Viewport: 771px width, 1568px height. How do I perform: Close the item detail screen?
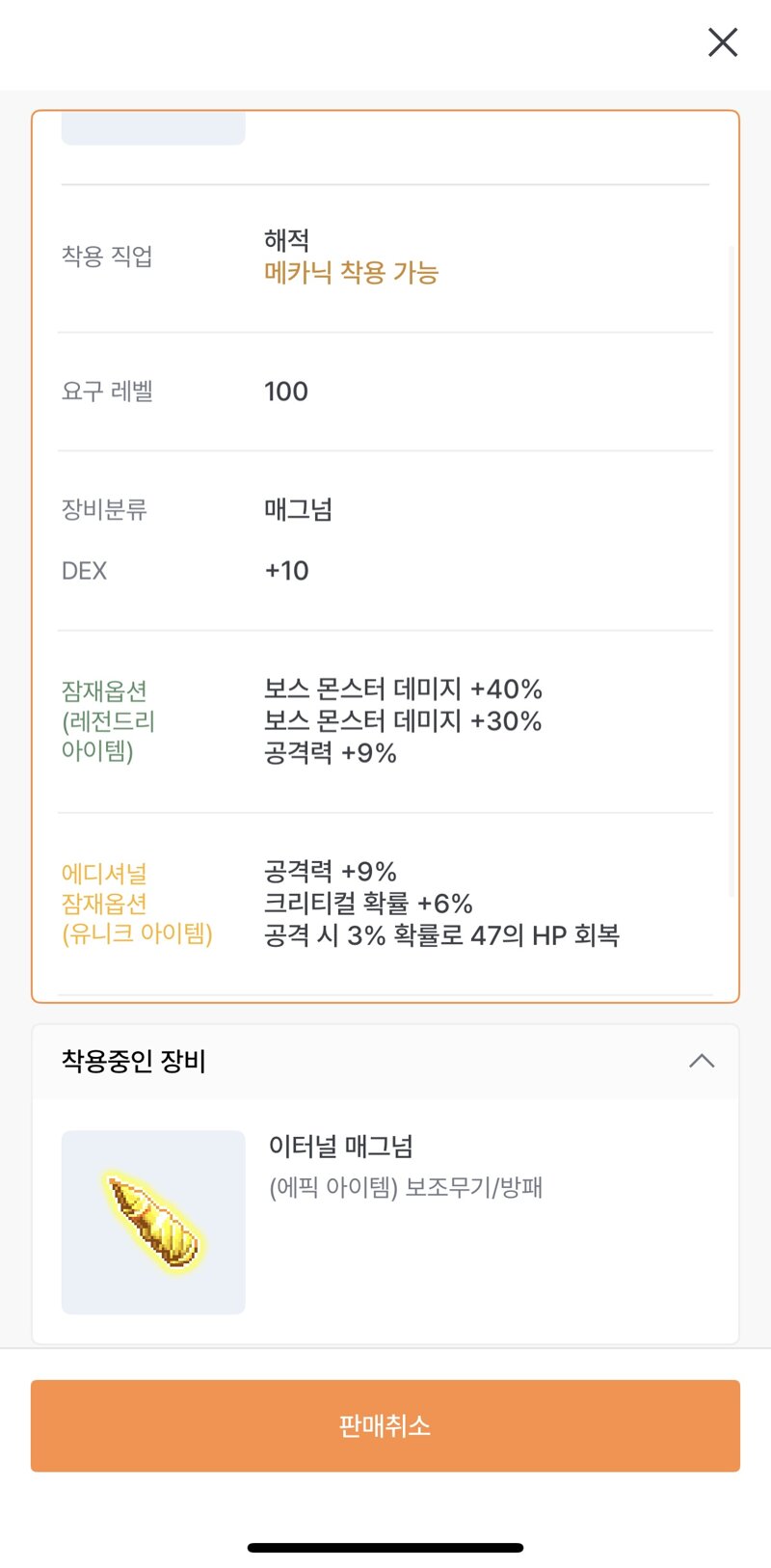(x=723, y=42)
